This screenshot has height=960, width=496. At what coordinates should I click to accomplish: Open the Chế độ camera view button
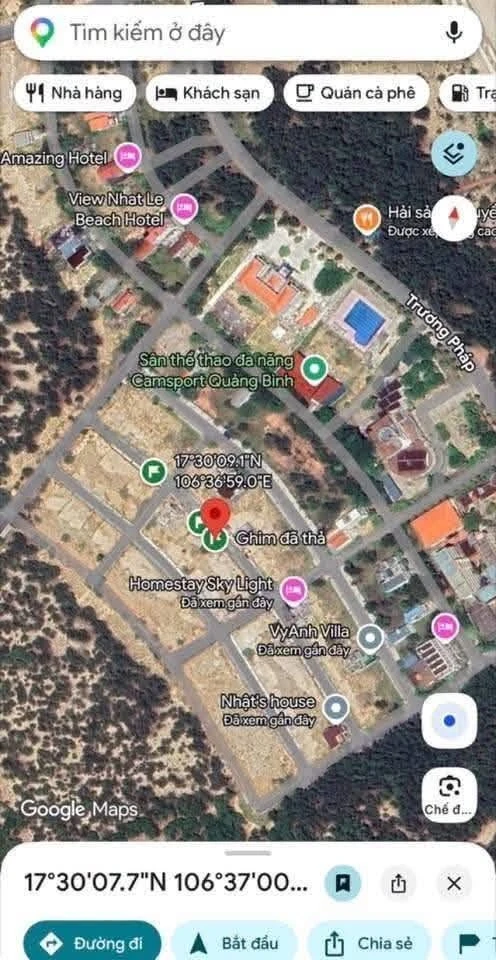449,795
